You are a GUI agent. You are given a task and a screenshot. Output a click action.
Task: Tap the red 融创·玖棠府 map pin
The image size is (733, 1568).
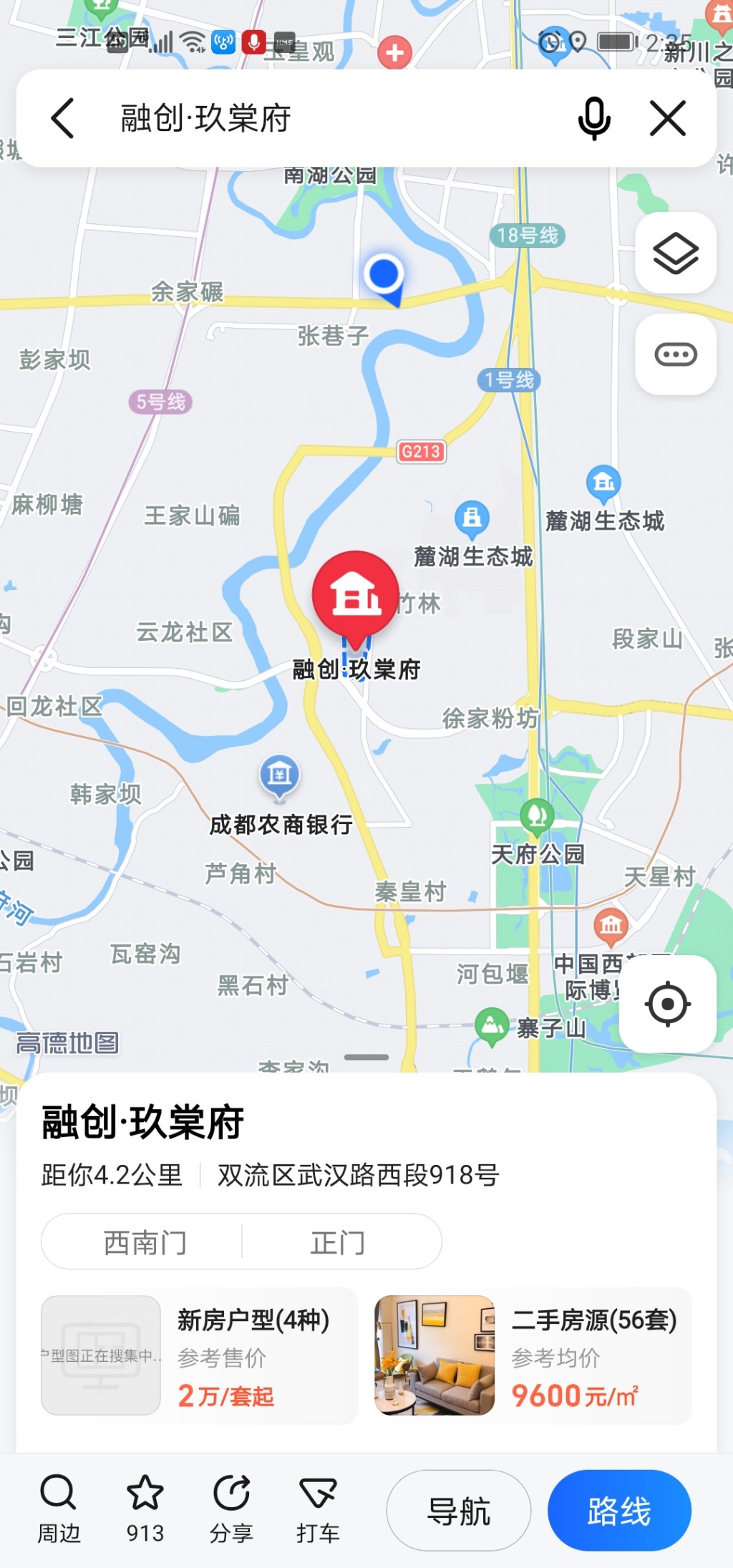(356, 594)
